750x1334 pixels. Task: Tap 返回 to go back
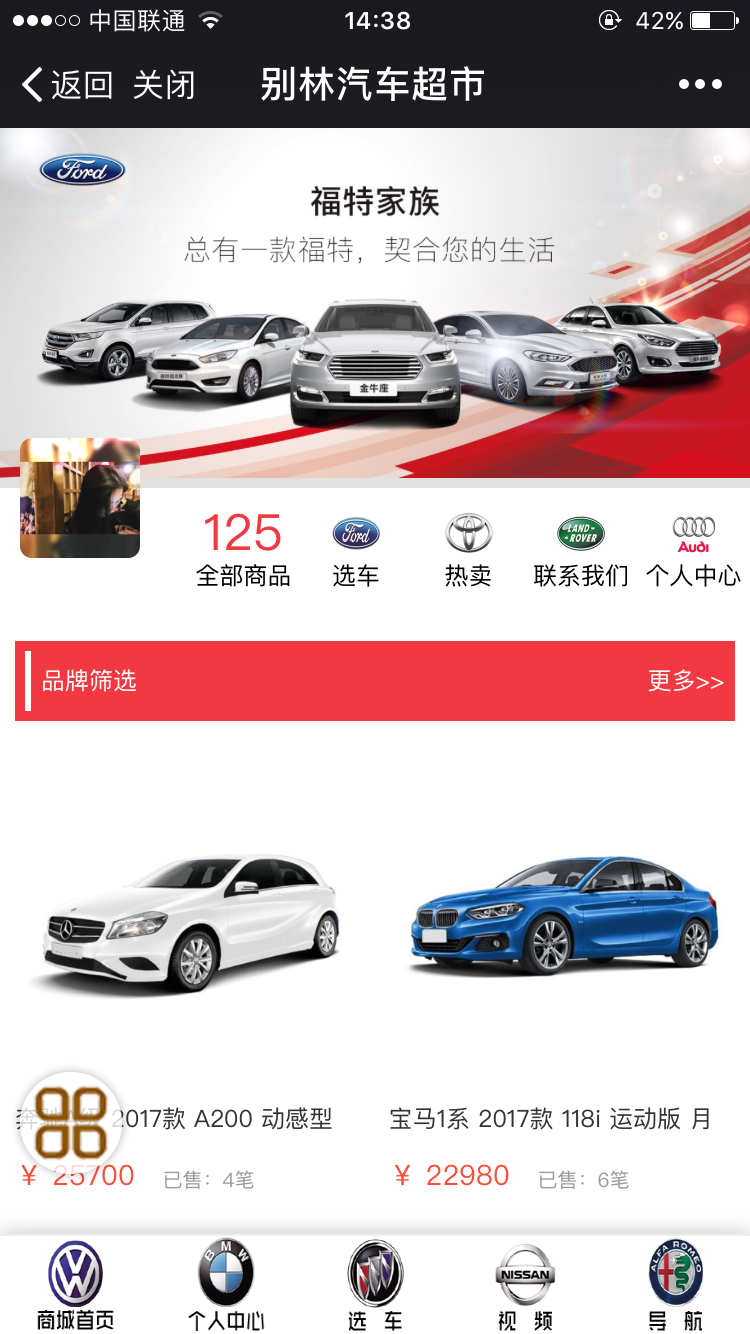(x=58, y=84)
